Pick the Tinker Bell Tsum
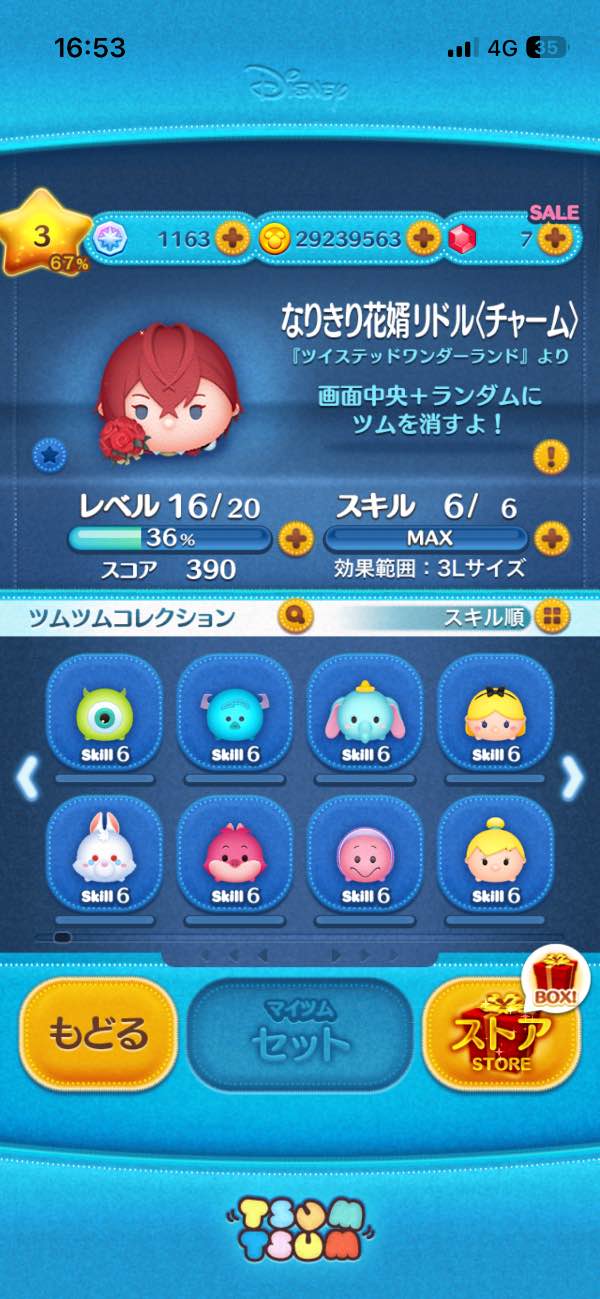Screen dimensions: 600x1299 494,855
